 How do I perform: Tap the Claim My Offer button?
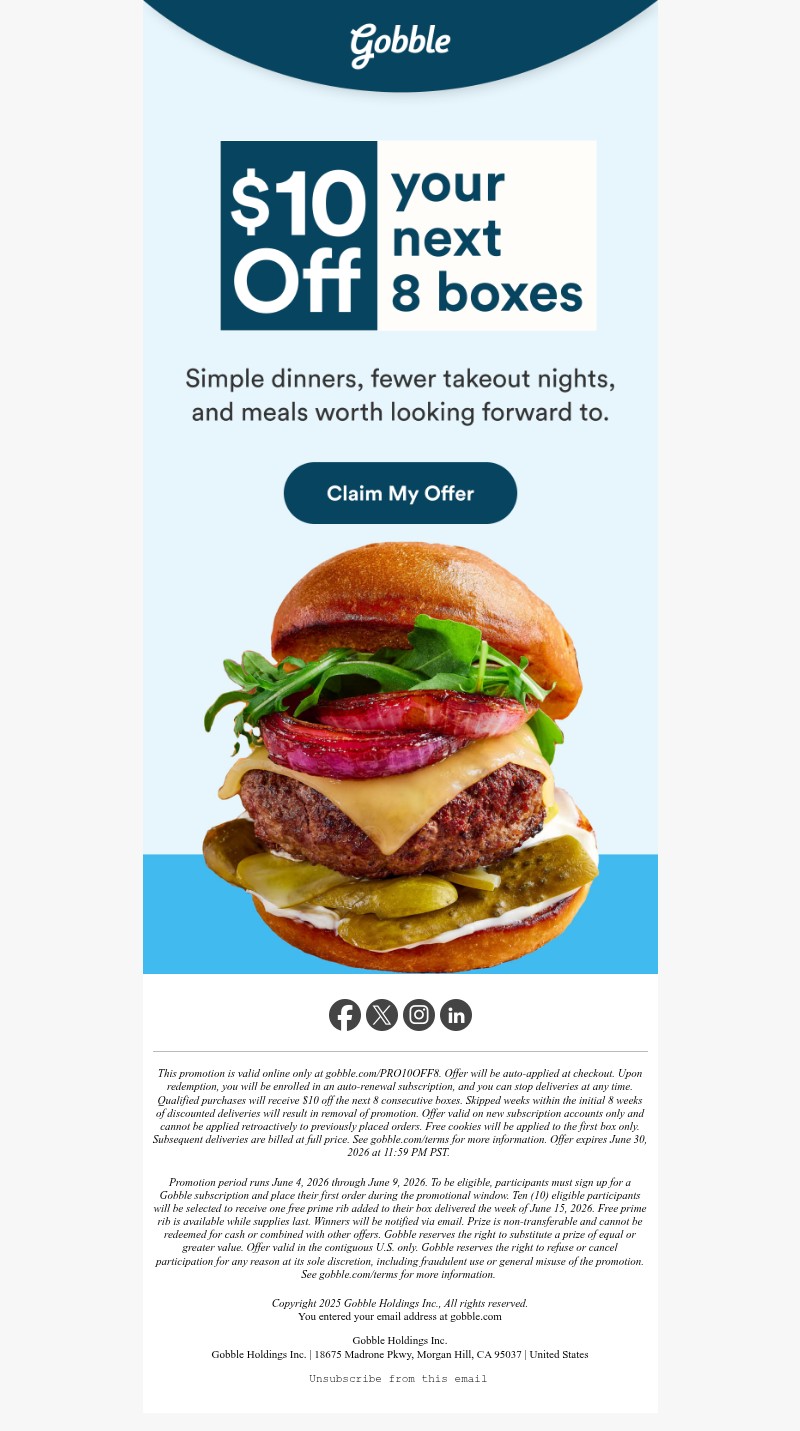[x=400, y=493]
